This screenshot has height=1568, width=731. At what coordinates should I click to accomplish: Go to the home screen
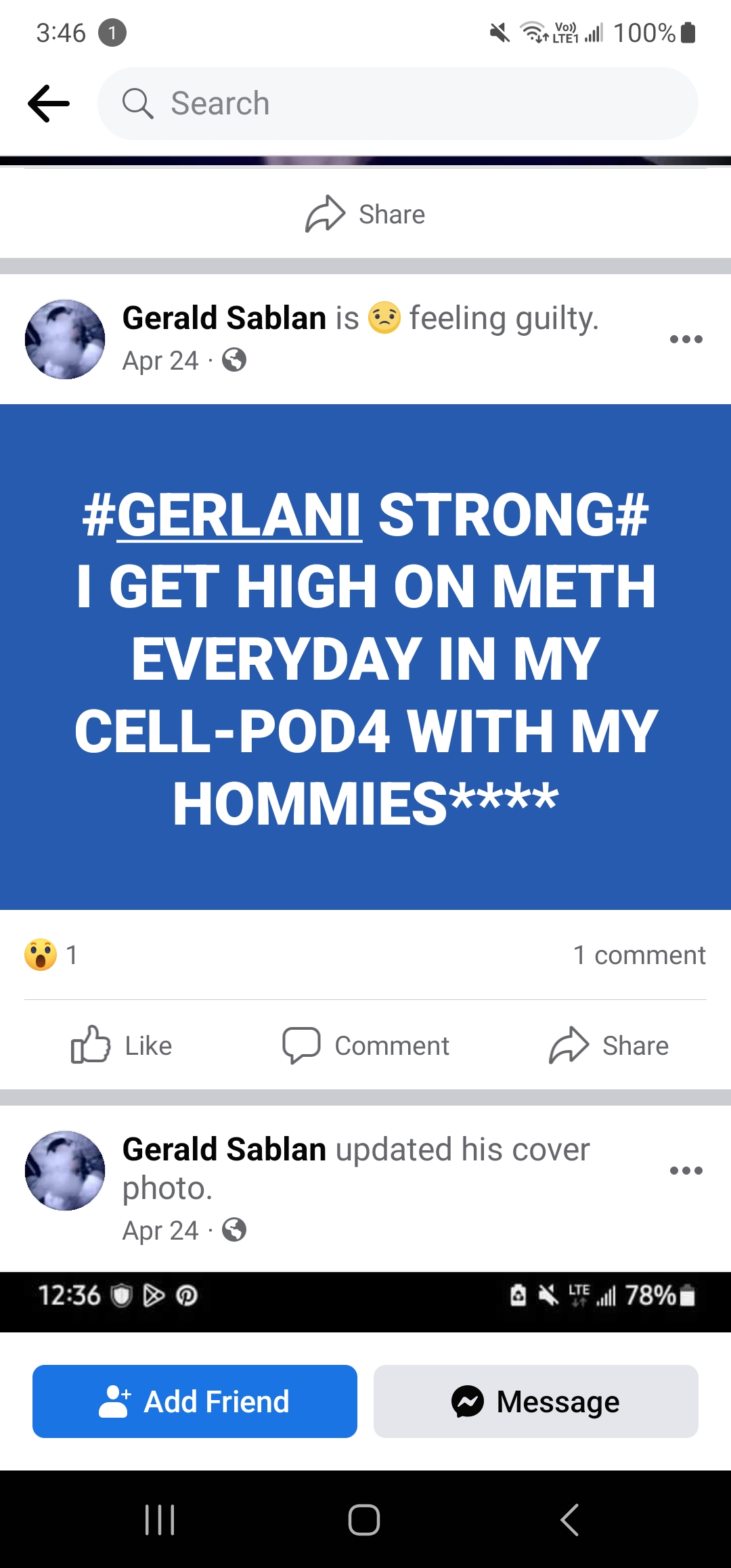(x=364, y=1520)
